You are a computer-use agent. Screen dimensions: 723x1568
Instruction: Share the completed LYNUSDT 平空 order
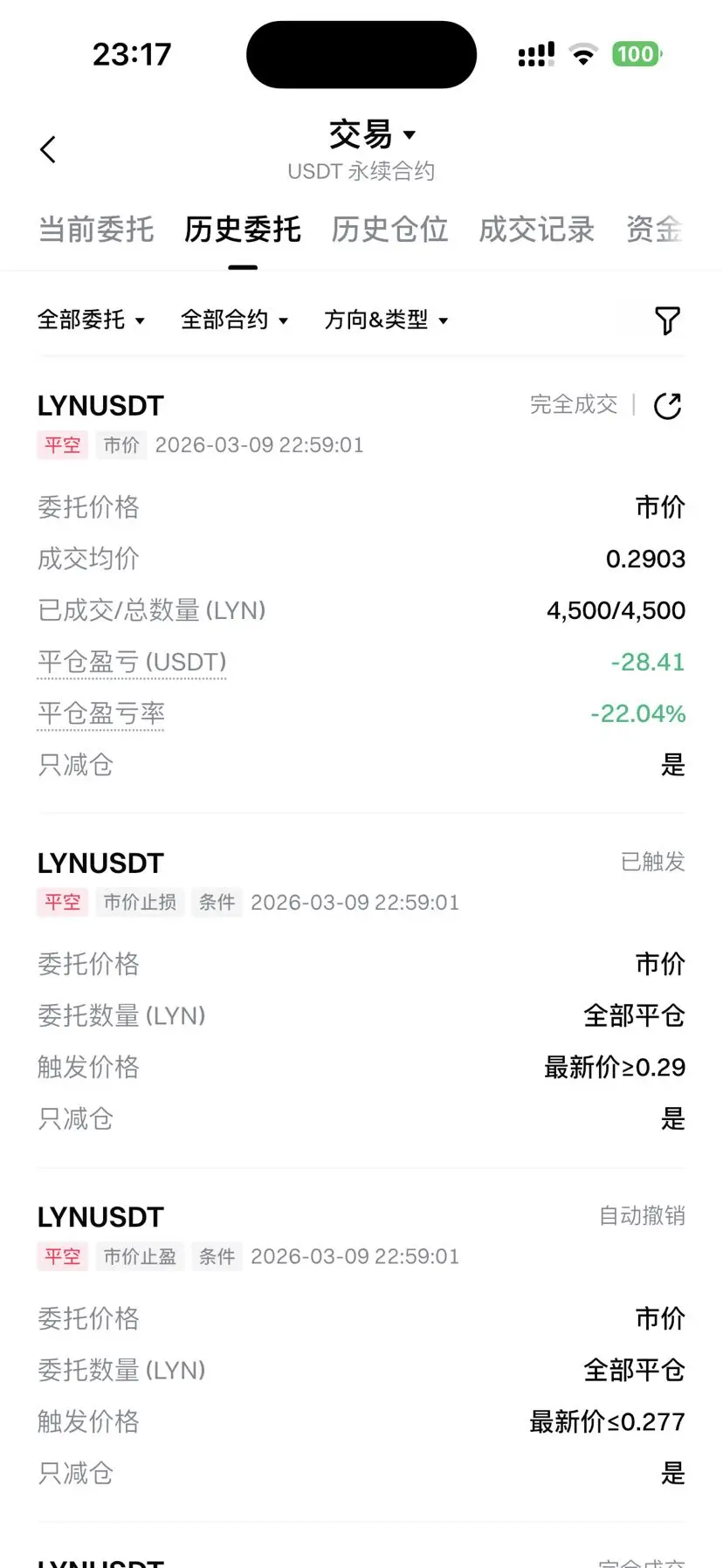click(667, 406)
